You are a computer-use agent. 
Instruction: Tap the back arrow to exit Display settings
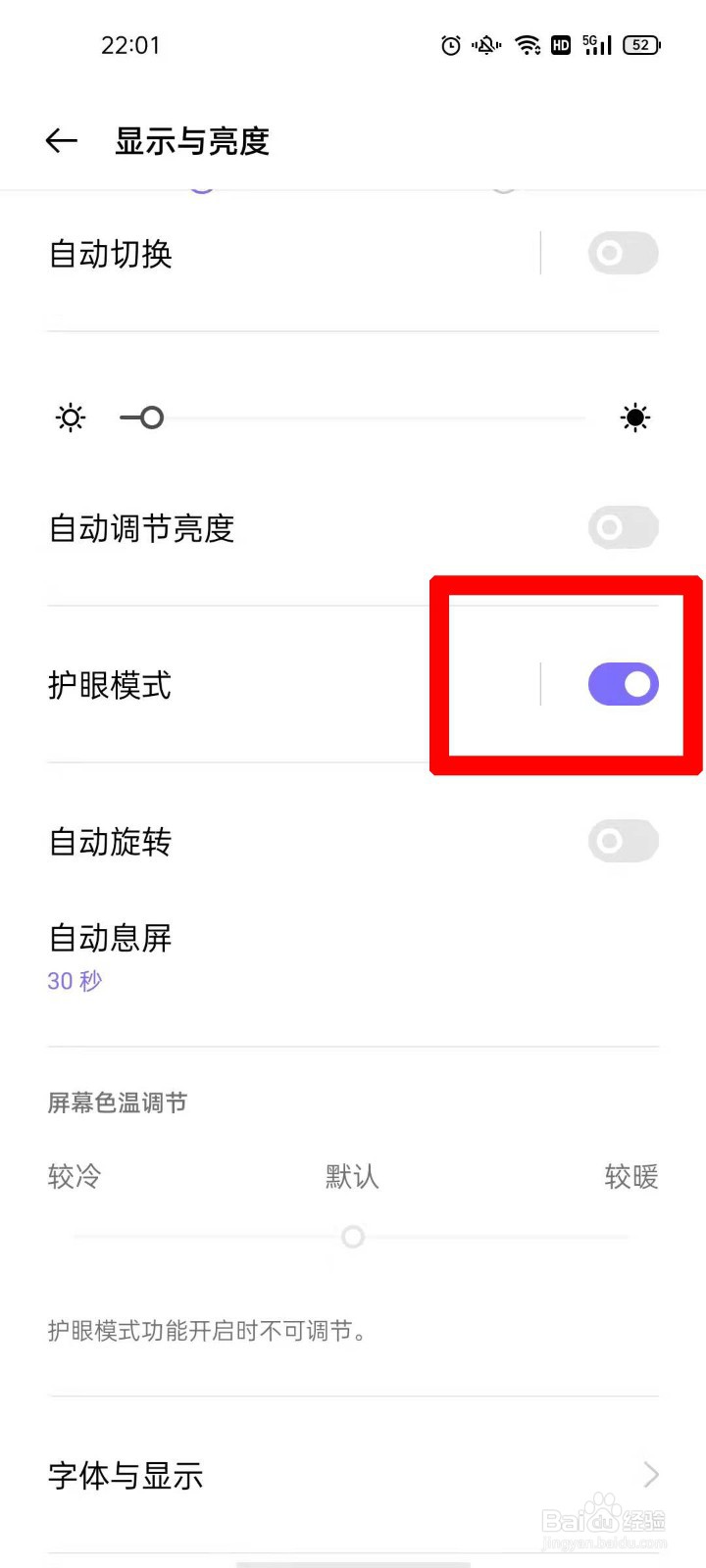(x=61, y=140)
